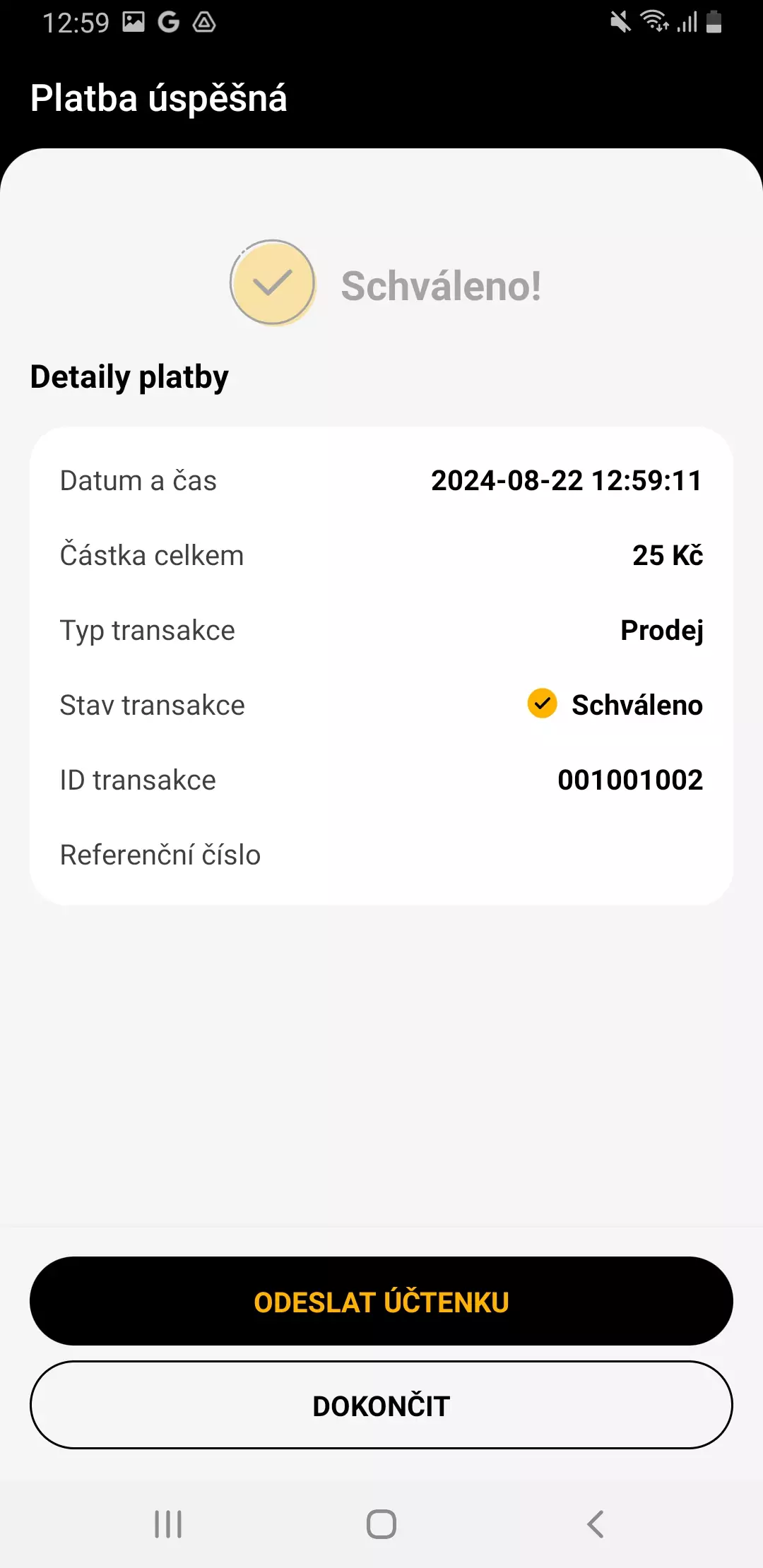Tap the transaction ID value 001001002
Image resolution: width=763 pixels, height=1568 pixels.
tap(631, 780)
